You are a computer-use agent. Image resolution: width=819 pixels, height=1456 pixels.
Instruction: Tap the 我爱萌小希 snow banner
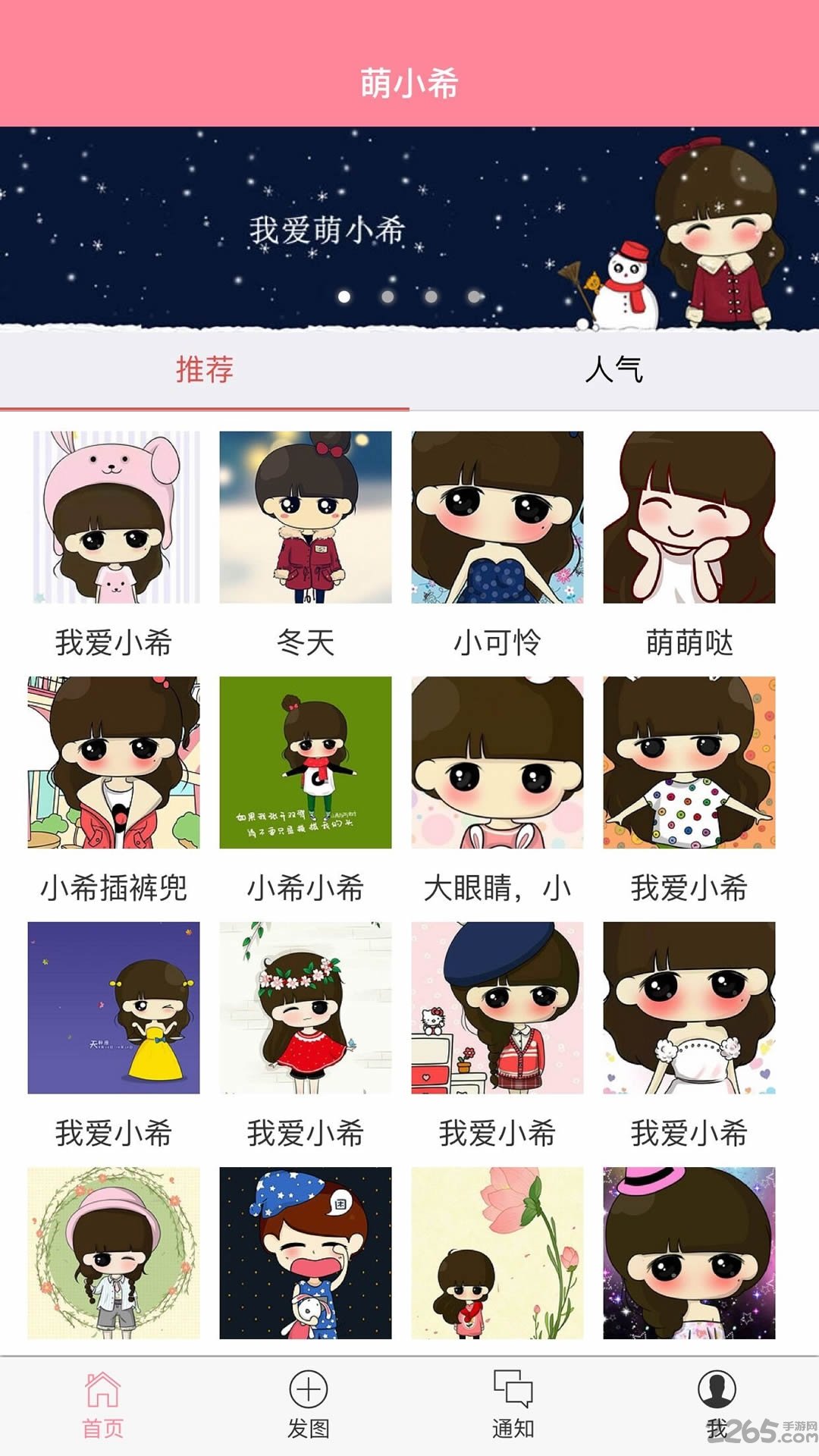(326, 227)
